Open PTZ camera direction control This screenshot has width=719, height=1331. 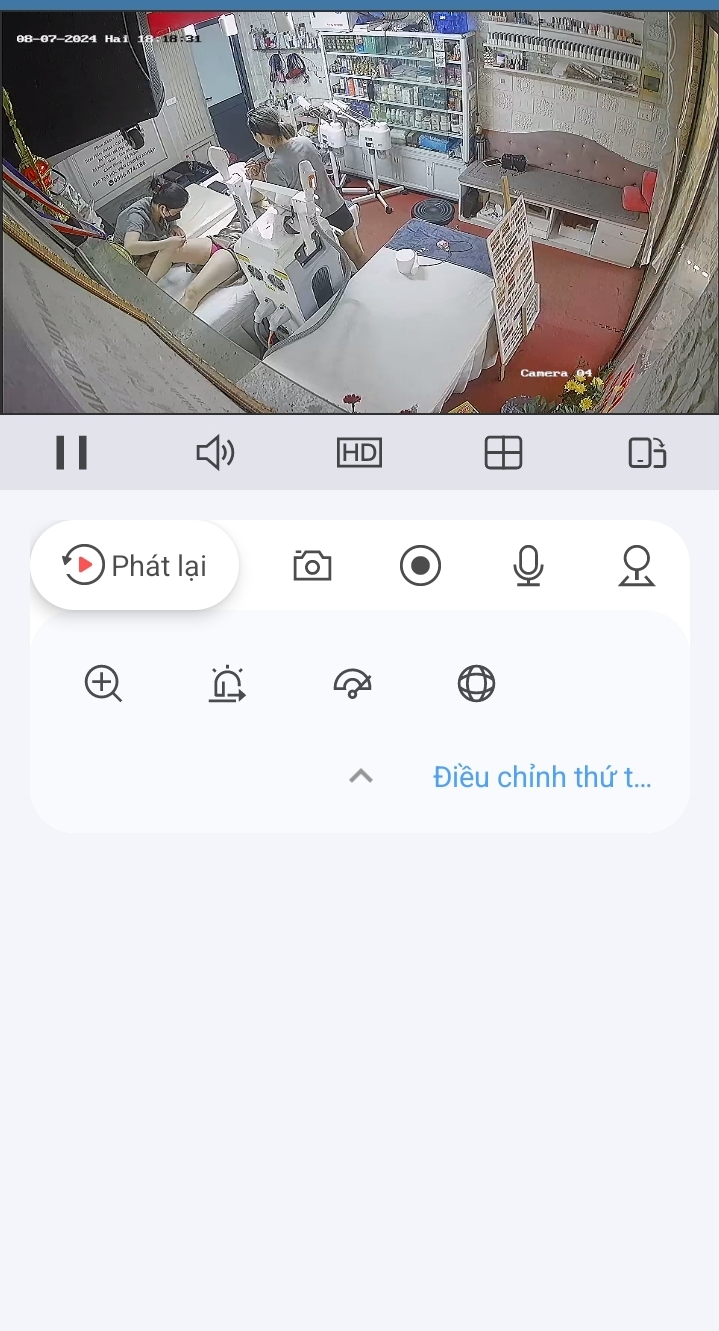tap(636, 566)
